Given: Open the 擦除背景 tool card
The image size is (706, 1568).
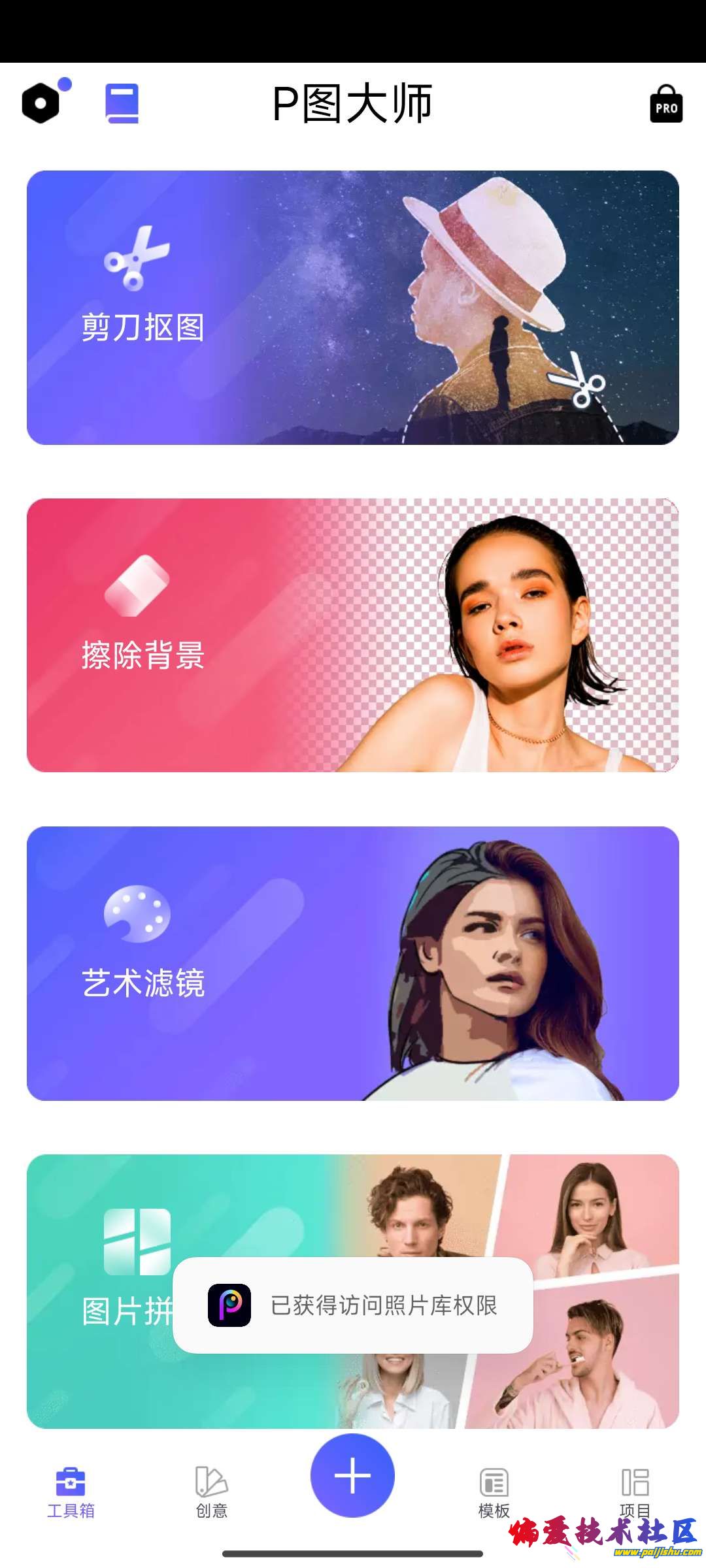Looking at the screenshot, I should [x=353, y=636].
